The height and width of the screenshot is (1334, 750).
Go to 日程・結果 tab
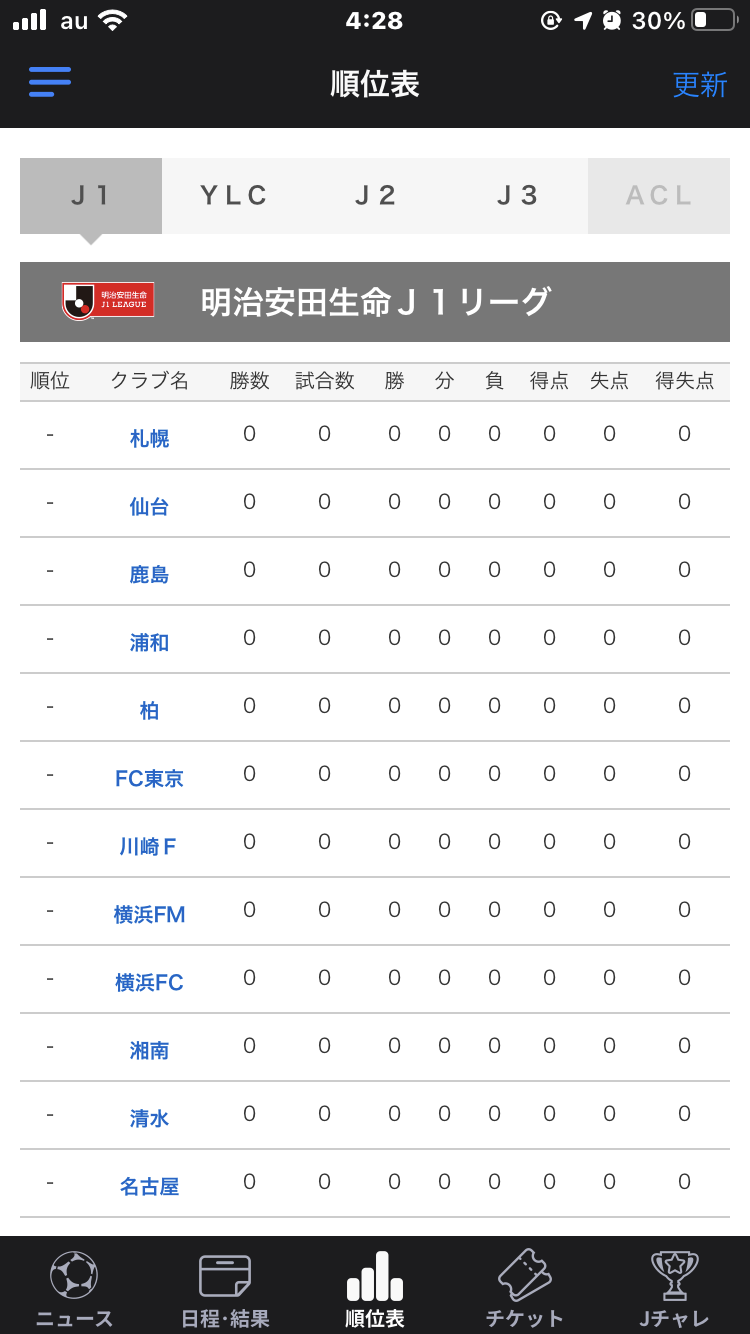click(225, 1288)
